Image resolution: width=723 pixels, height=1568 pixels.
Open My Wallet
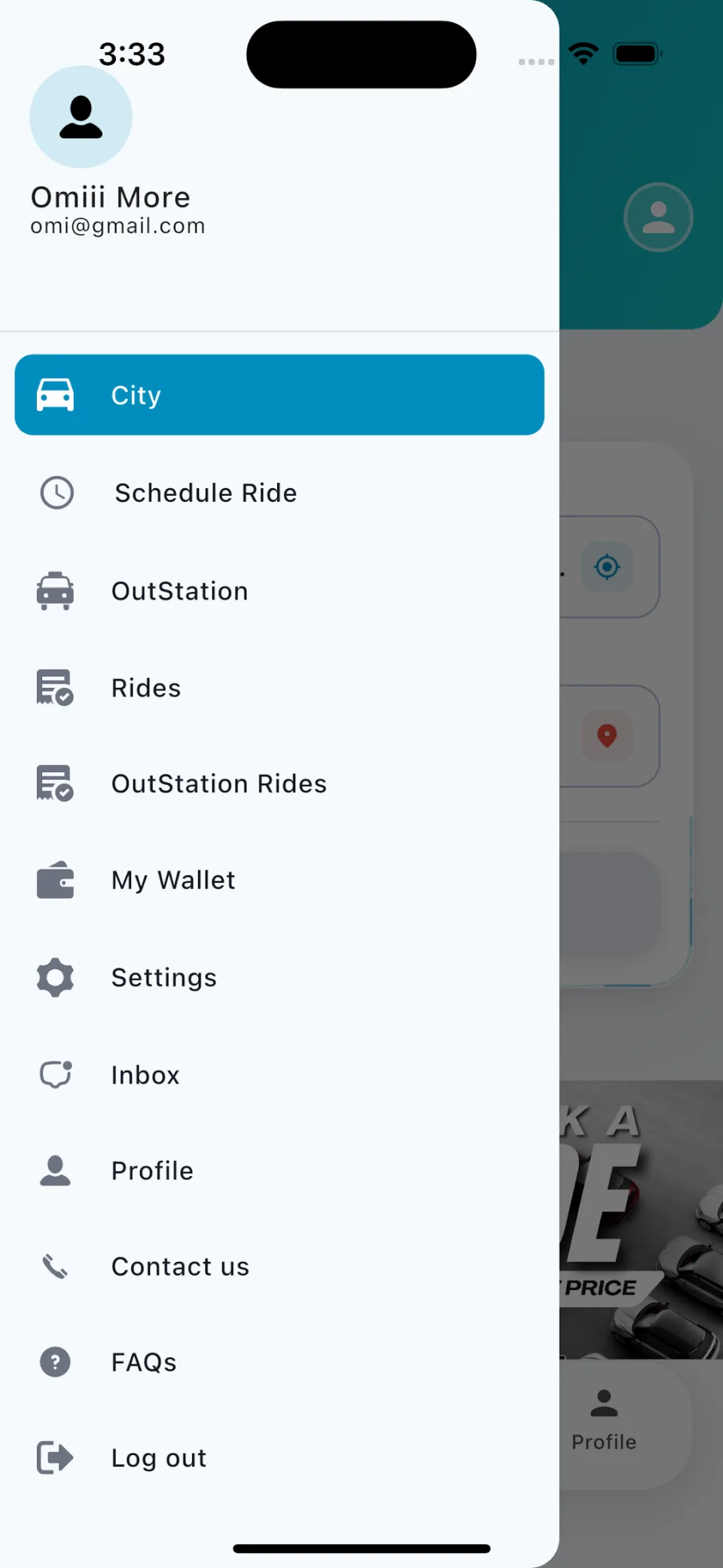click(279, 880)
